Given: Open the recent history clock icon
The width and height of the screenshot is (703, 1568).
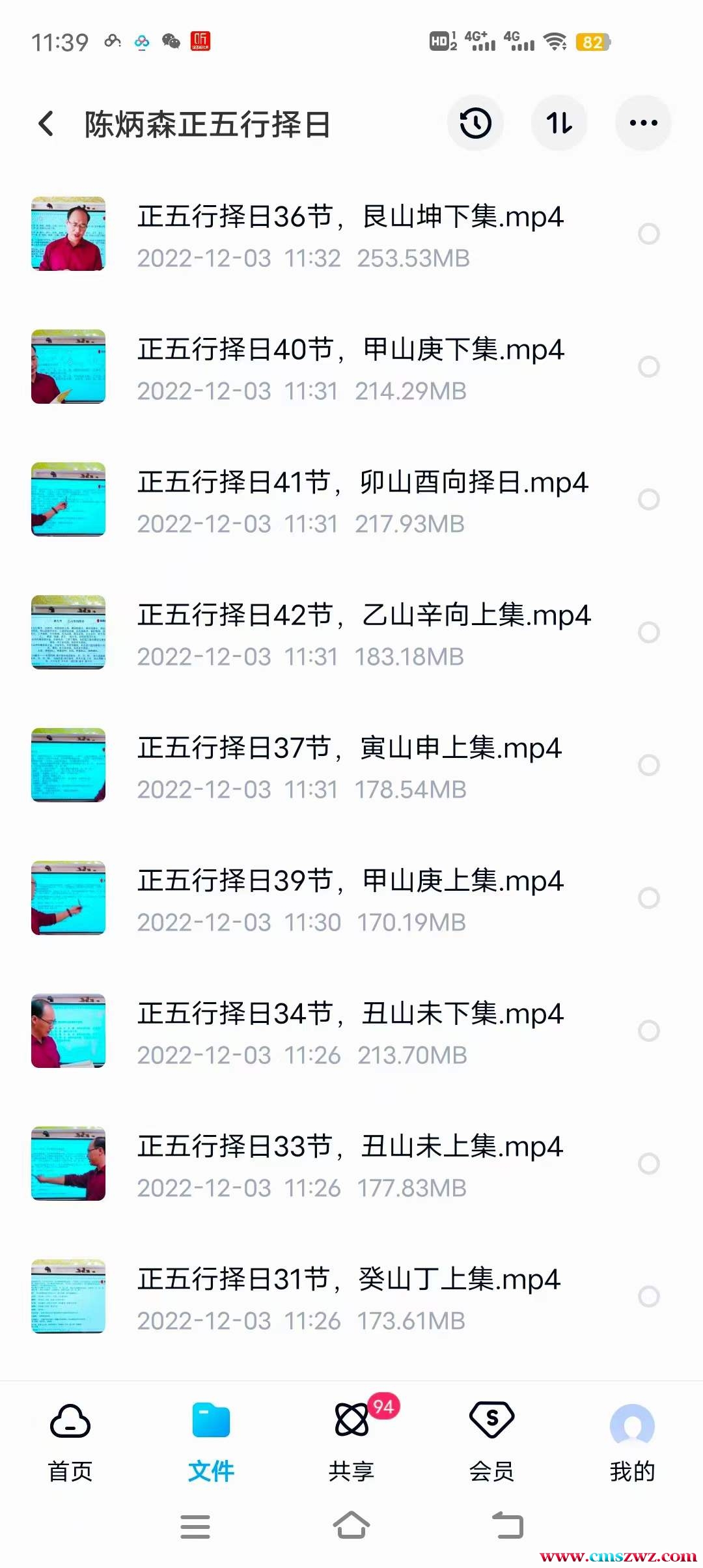Looking at the screenshot, I should click(x=475, y=123).
